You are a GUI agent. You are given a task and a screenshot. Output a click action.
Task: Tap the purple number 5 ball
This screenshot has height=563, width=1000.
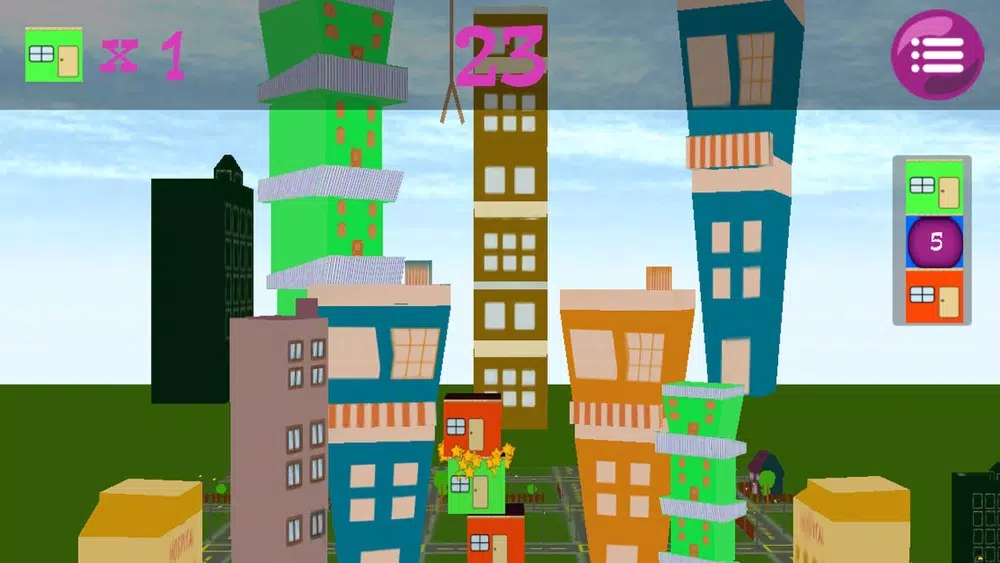(x=934, y=243)
